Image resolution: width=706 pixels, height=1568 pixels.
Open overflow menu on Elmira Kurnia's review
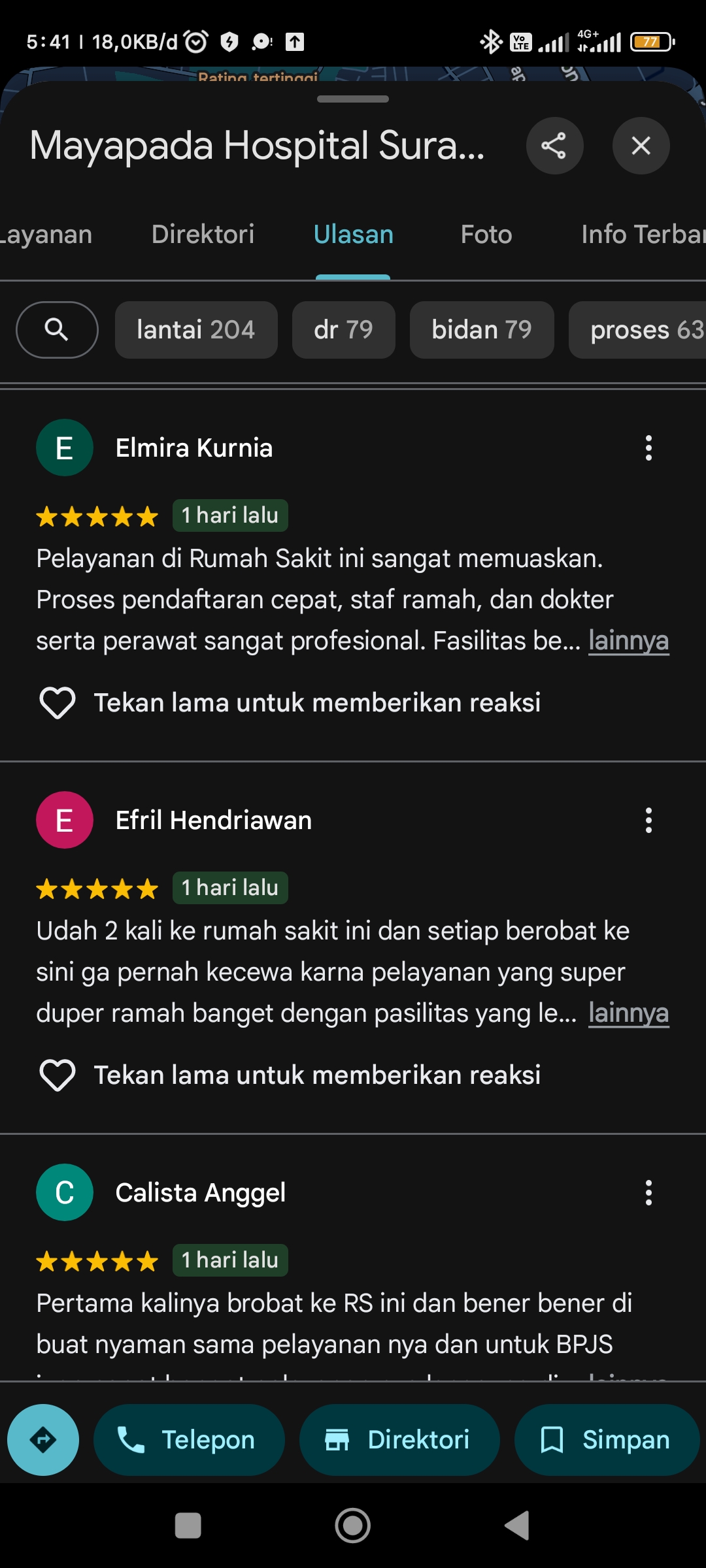click(x=648, y=448)
